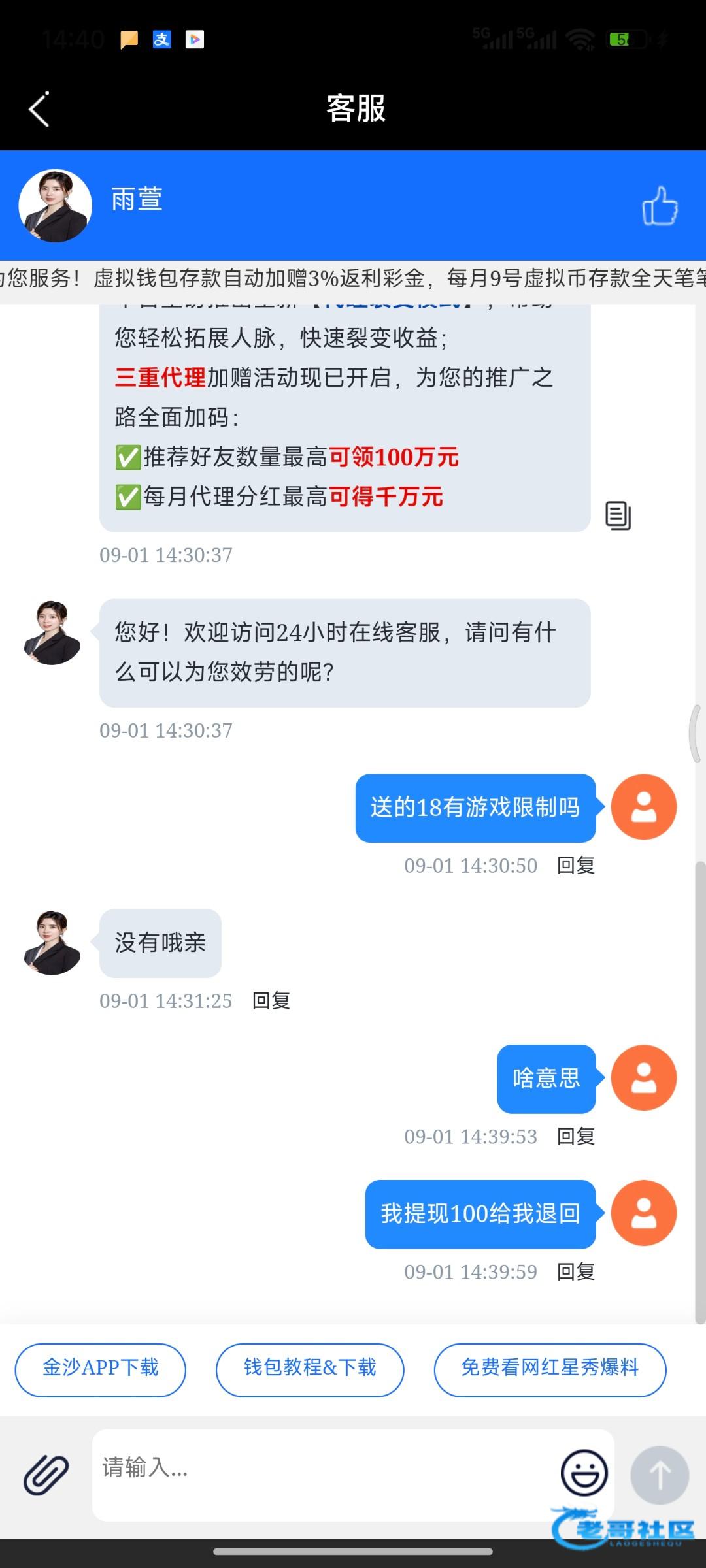Image resolution: width=706 pixels, height=1568 pixels.
Task: Copy the 三重代理 promotion message
Action: coord(618,515)
